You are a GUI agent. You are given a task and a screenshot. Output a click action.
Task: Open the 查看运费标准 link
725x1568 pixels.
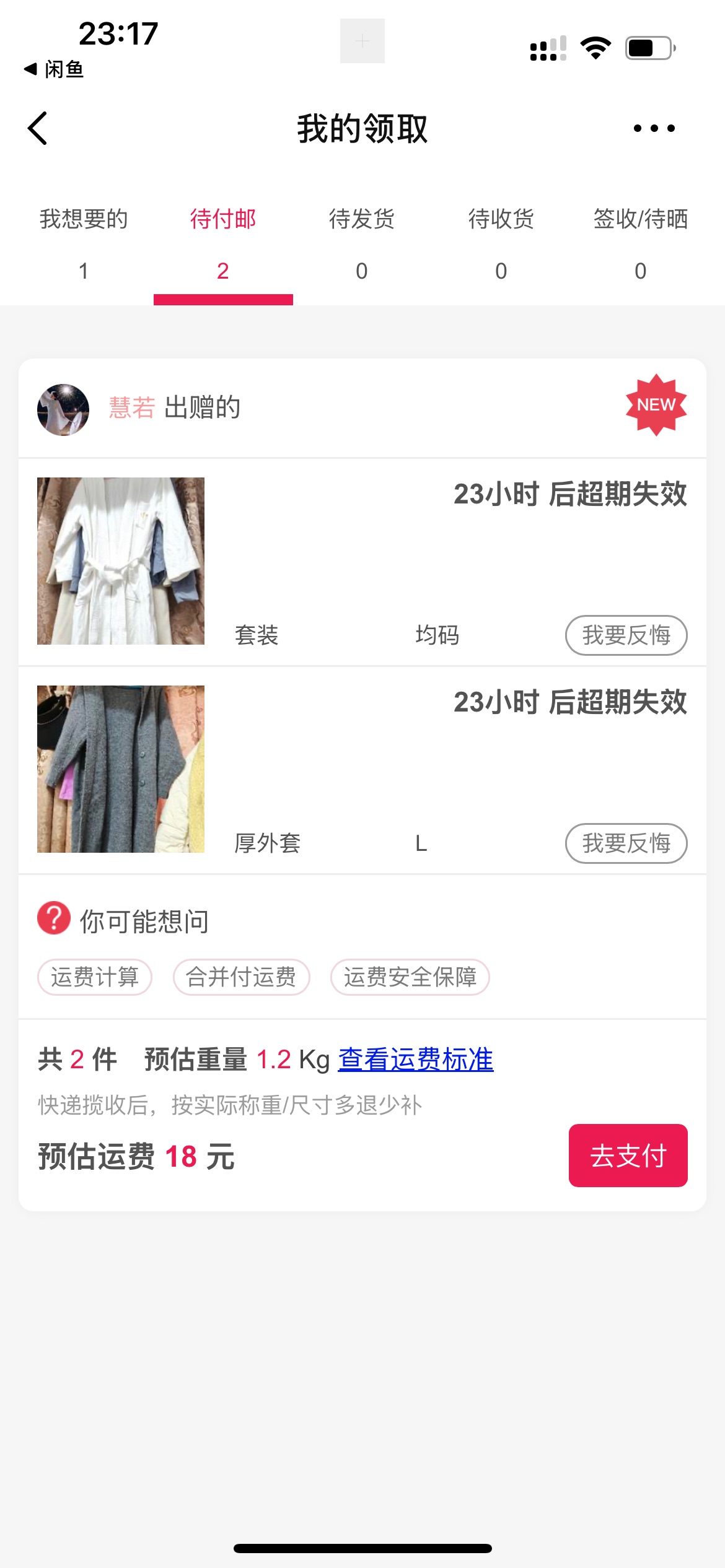[x=415, y=1060]
